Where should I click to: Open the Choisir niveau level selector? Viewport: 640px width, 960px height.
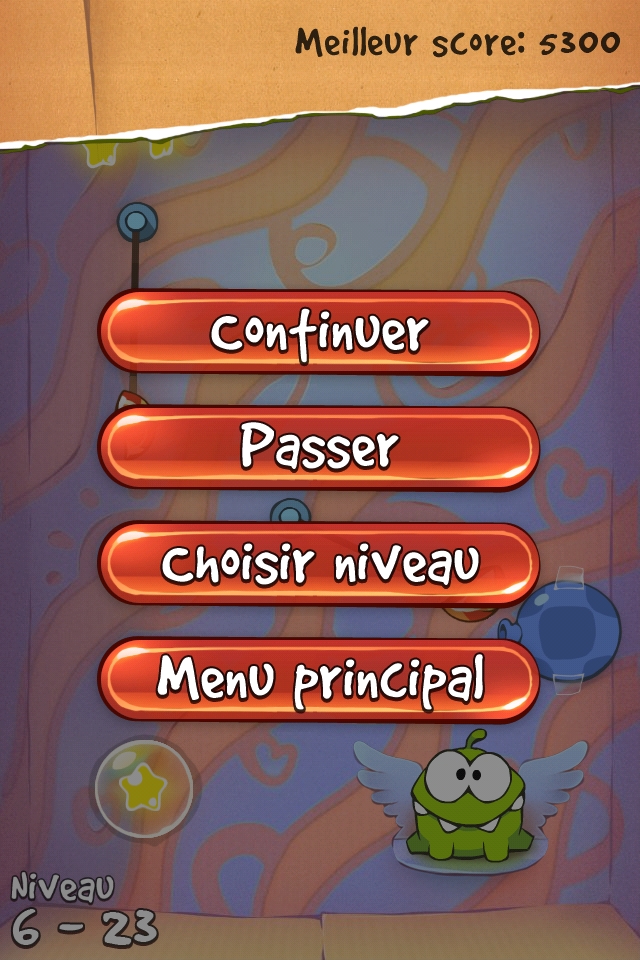tap(319, 564)
